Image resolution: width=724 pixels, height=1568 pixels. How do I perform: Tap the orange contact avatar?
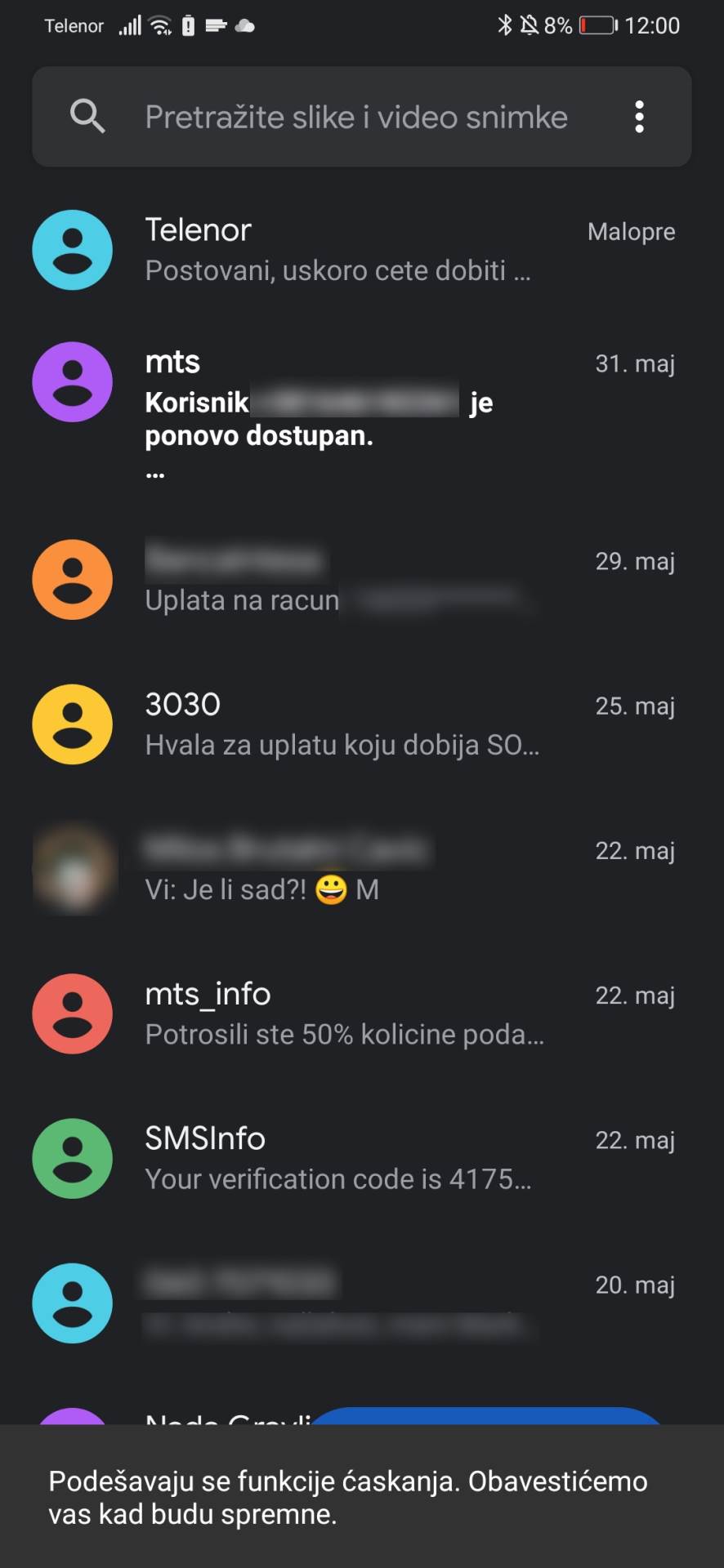point(72,580)
